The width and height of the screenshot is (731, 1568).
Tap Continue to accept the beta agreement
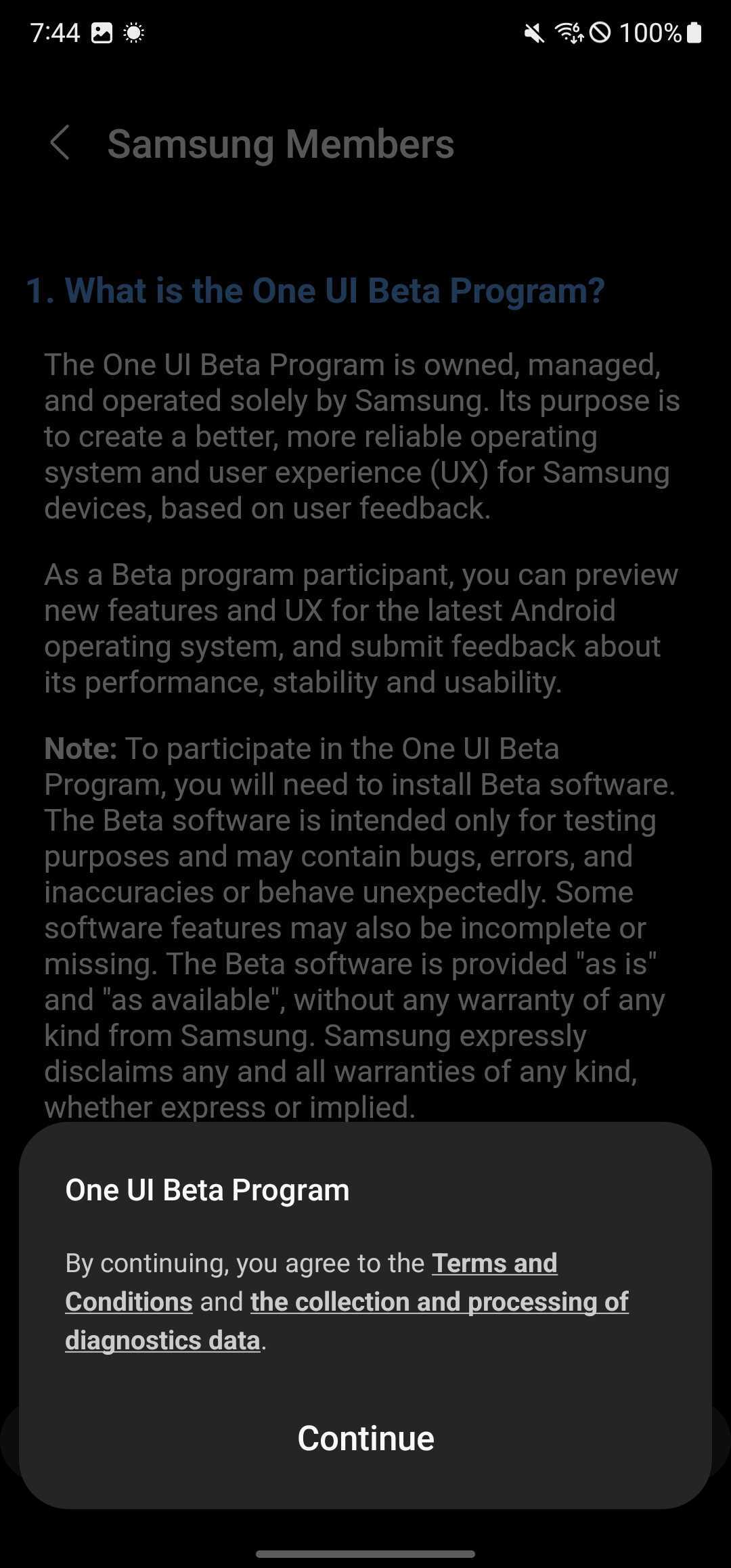365,1438
